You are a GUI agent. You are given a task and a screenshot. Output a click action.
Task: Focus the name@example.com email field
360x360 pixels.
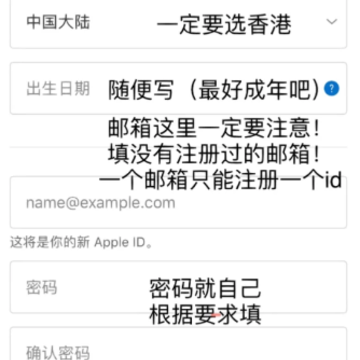coord(178,203)
